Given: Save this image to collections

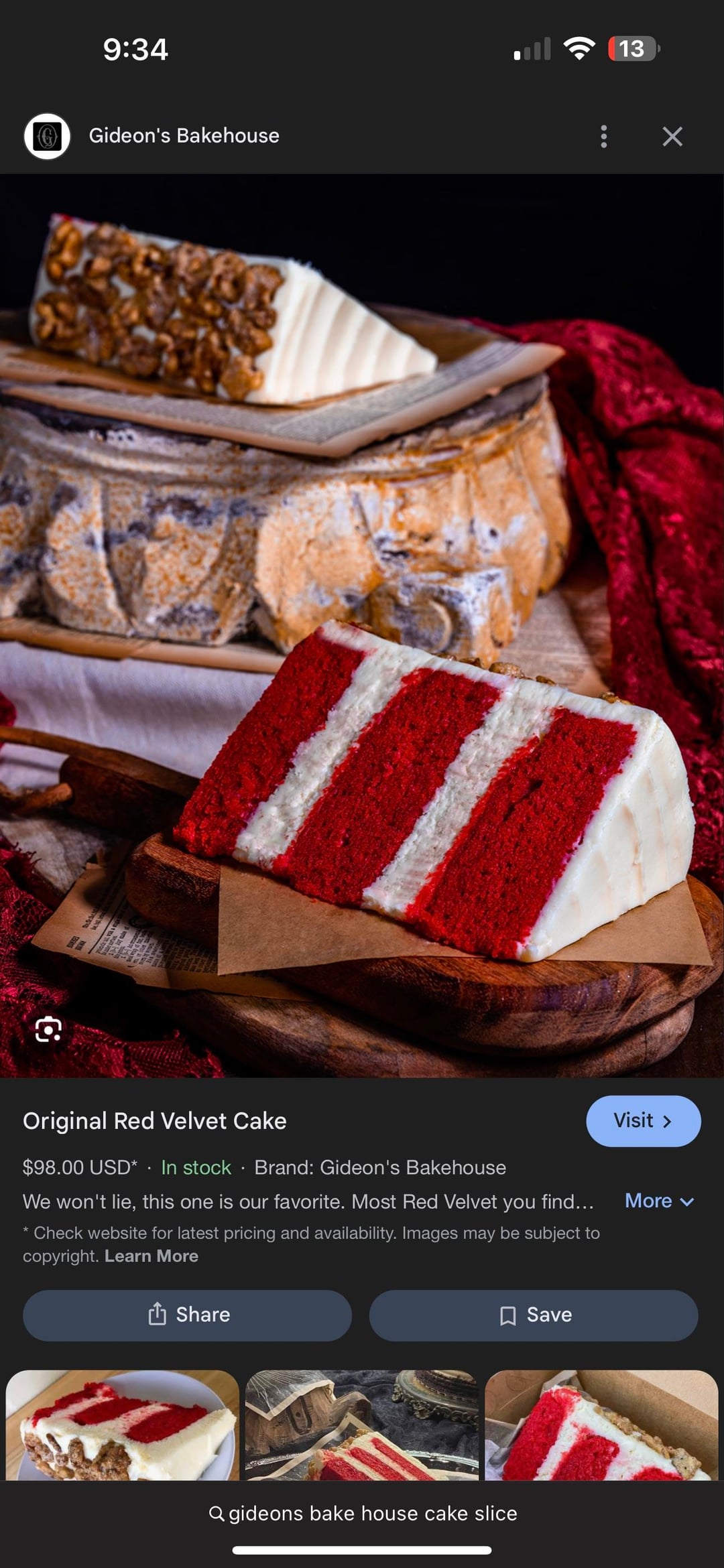Looking at the screenshot, I should 534,1315.
